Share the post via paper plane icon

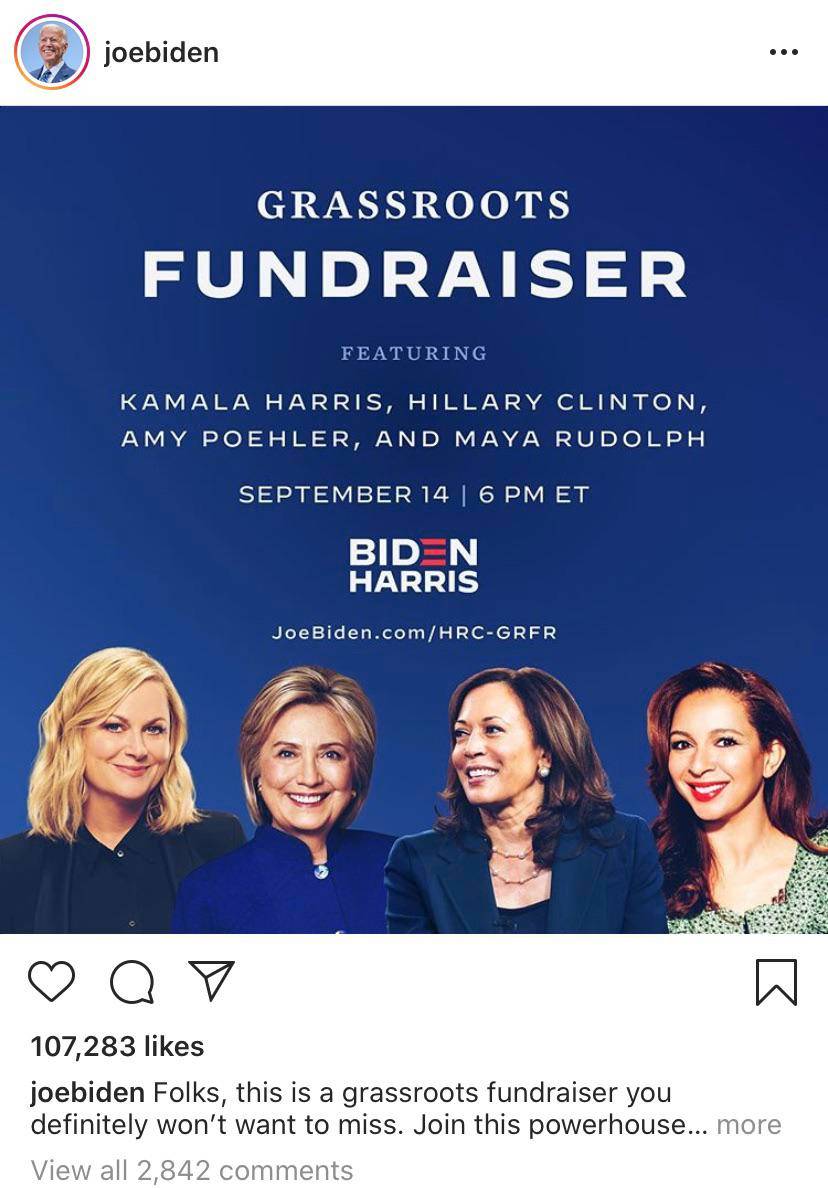tap(212, 980)
